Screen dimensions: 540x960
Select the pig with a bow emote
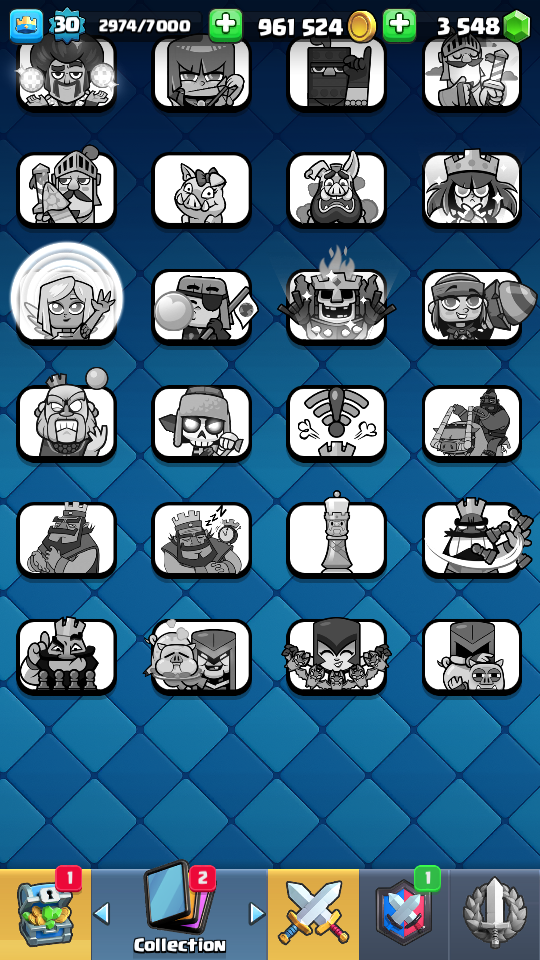pos(201,190)
